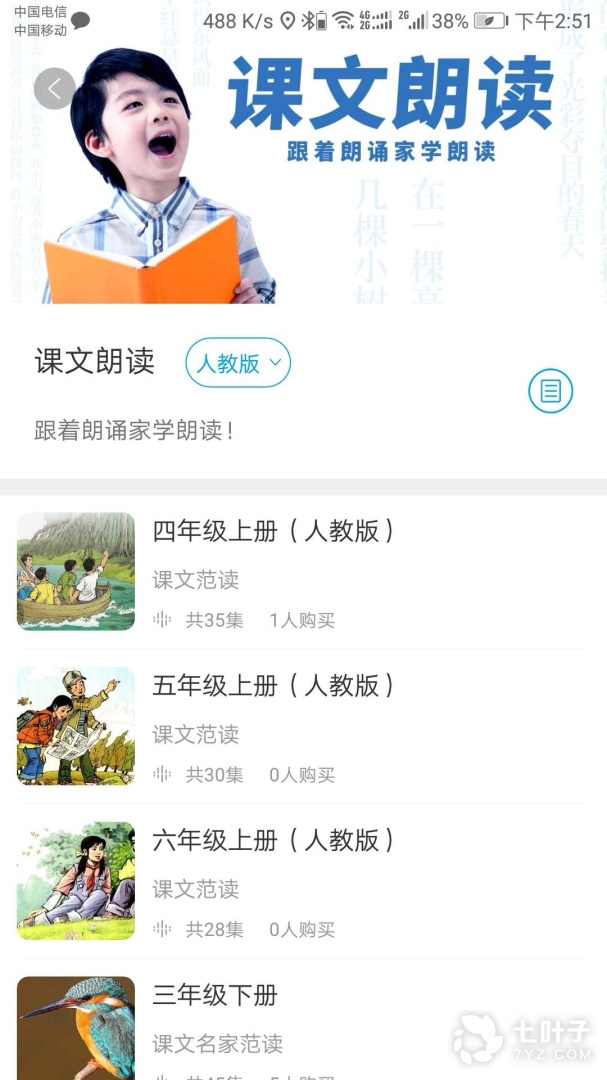This screenshot has width=607, height=1080.
Task: Select the 五年级上册（人教版） course
Action: pos(272,687)
